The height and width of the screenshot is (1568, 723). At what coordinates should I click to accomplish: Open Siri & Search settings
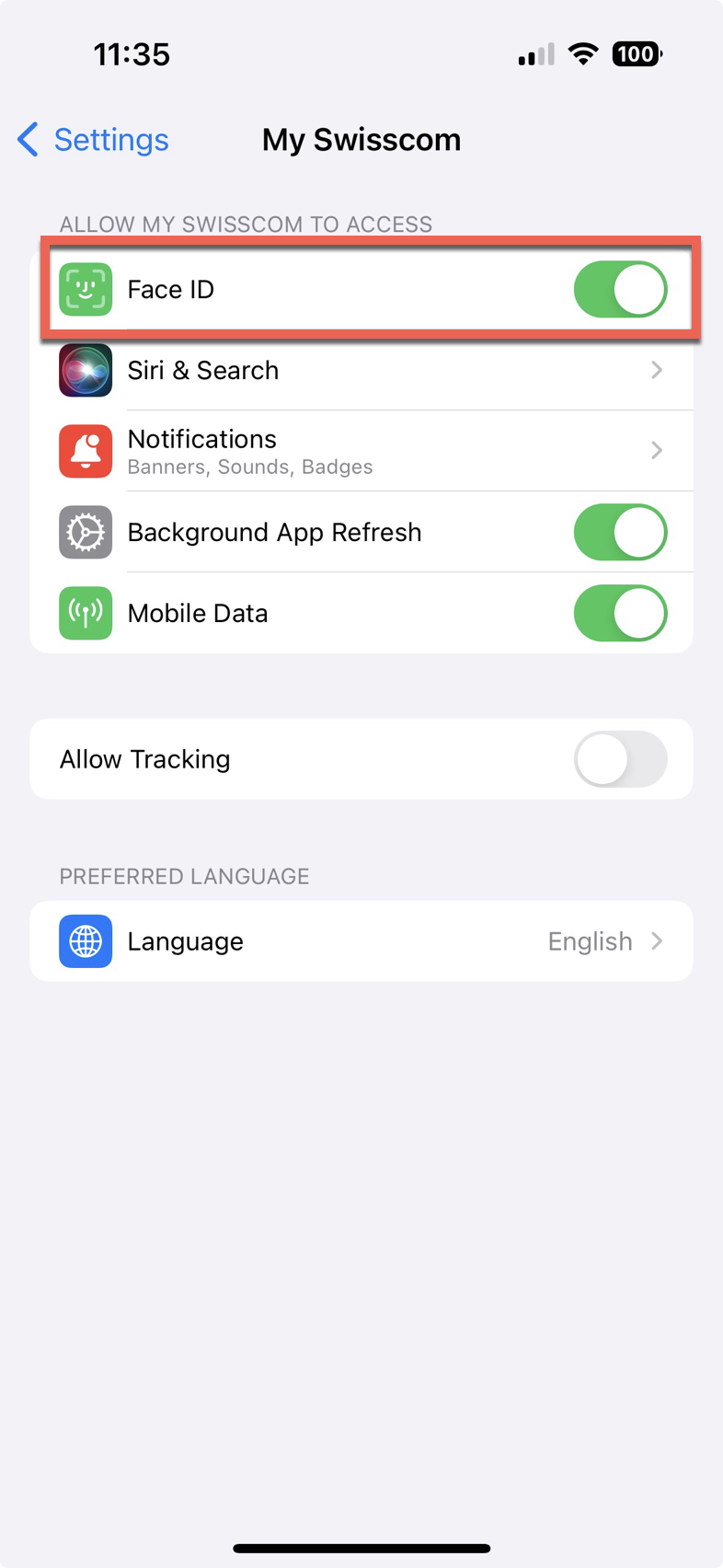(361, 370)
